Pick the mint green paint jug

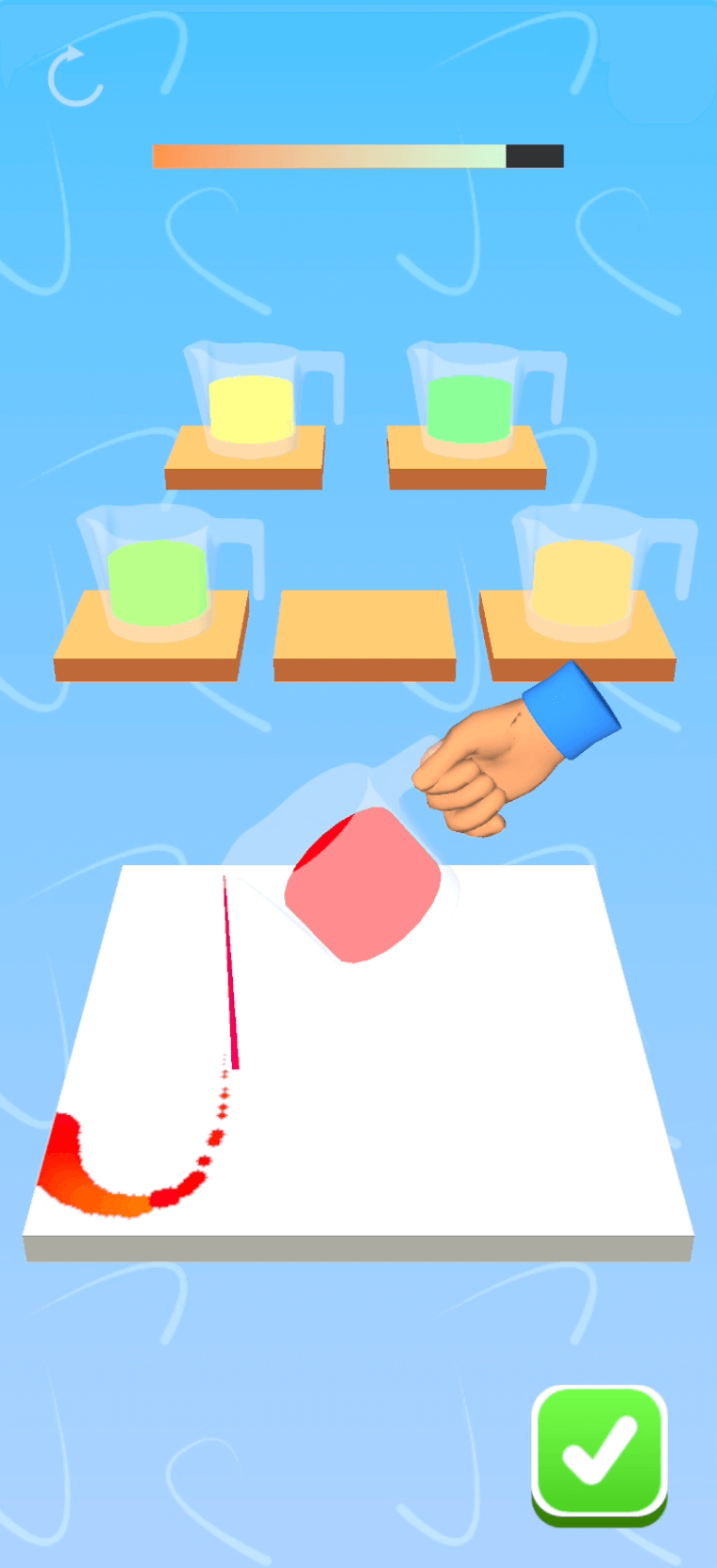coord(483,400)
